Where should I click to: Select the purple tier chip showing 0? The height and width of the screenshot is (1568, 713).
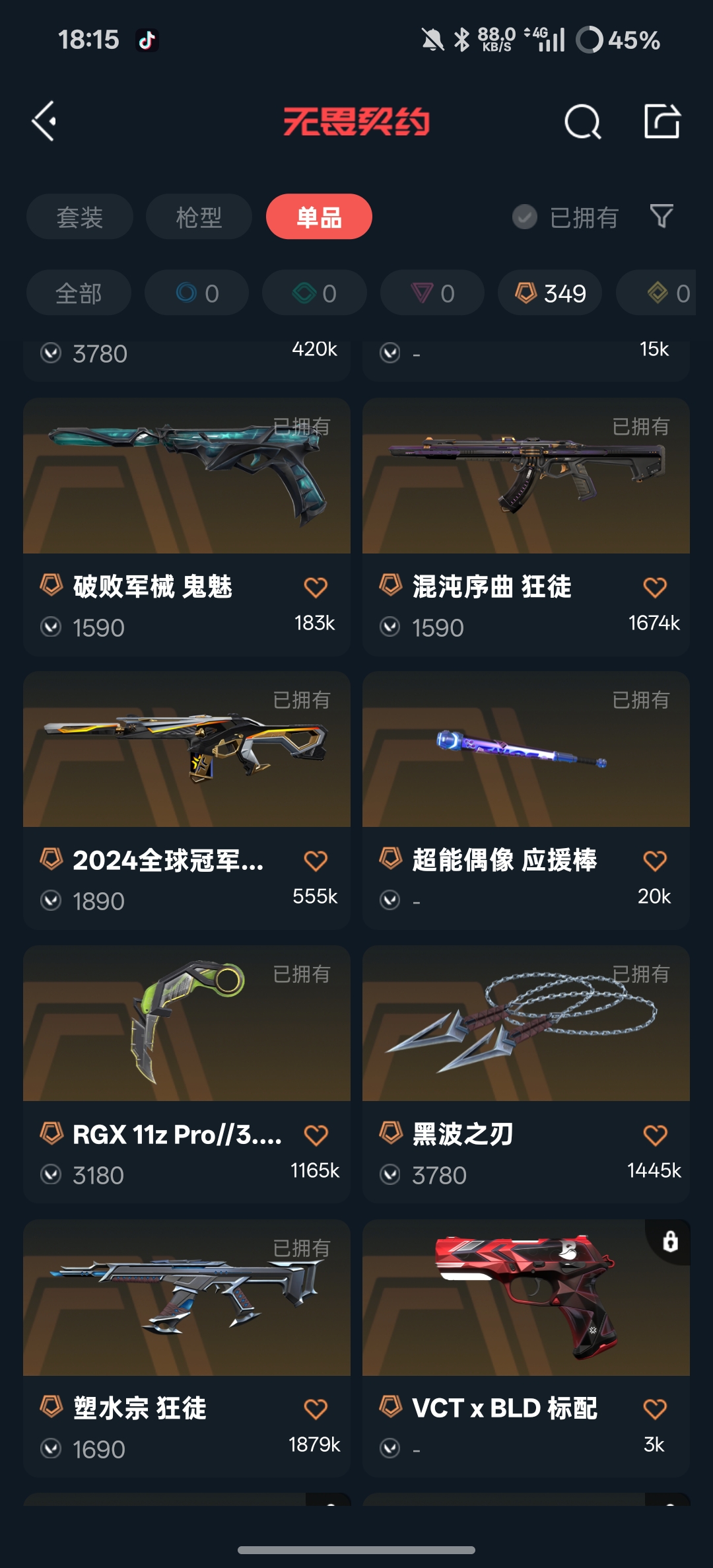[432, 293]
